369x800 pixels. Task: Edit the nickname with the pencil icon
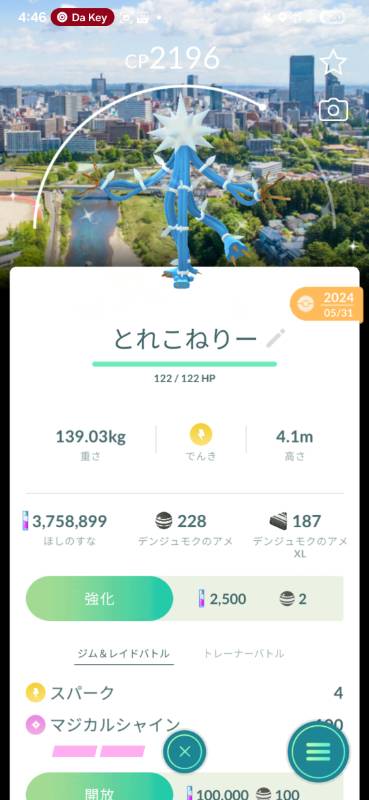276,338
